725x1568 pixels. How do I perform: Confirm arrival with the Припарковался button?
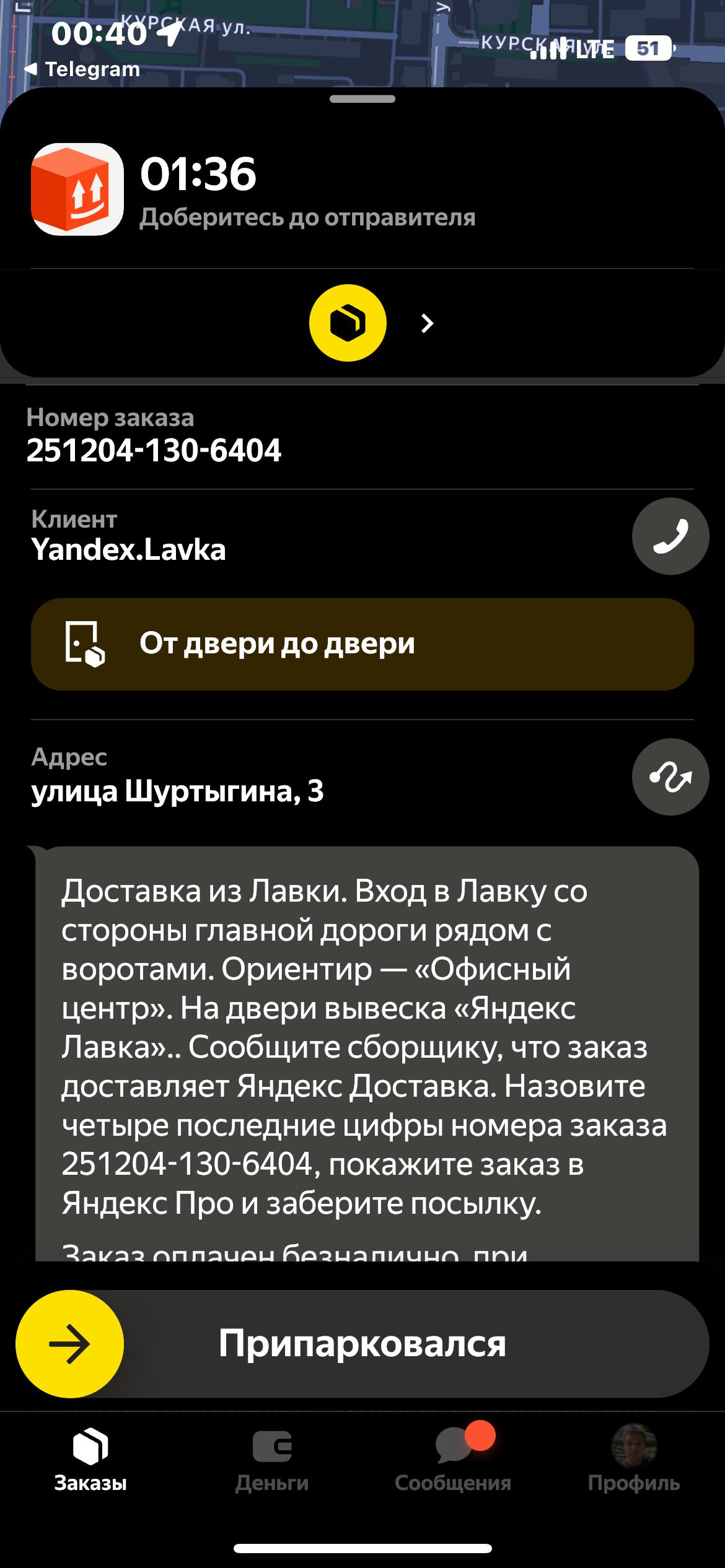(362, 1344)
